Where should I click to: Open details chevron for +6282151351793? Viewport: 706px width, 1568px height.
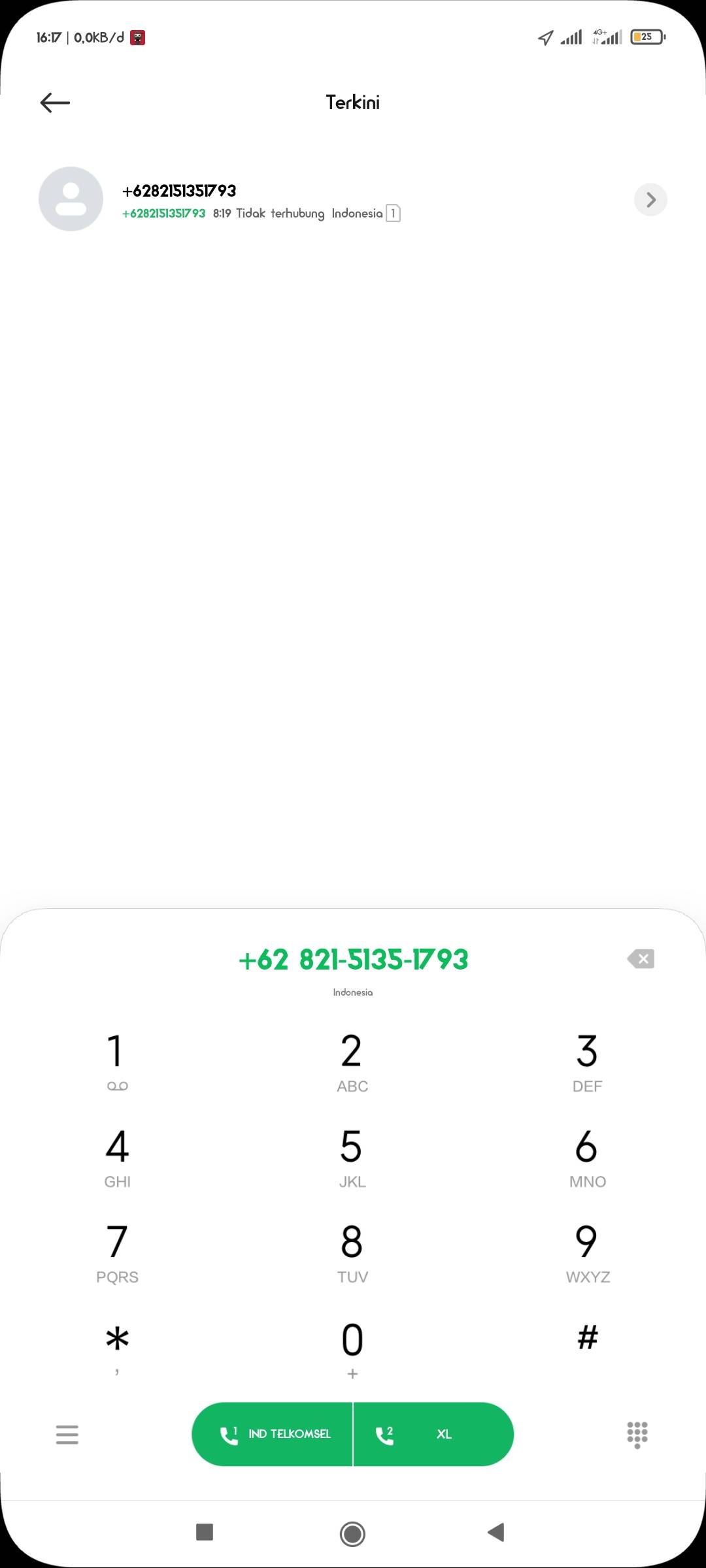(x=650, y=199)
